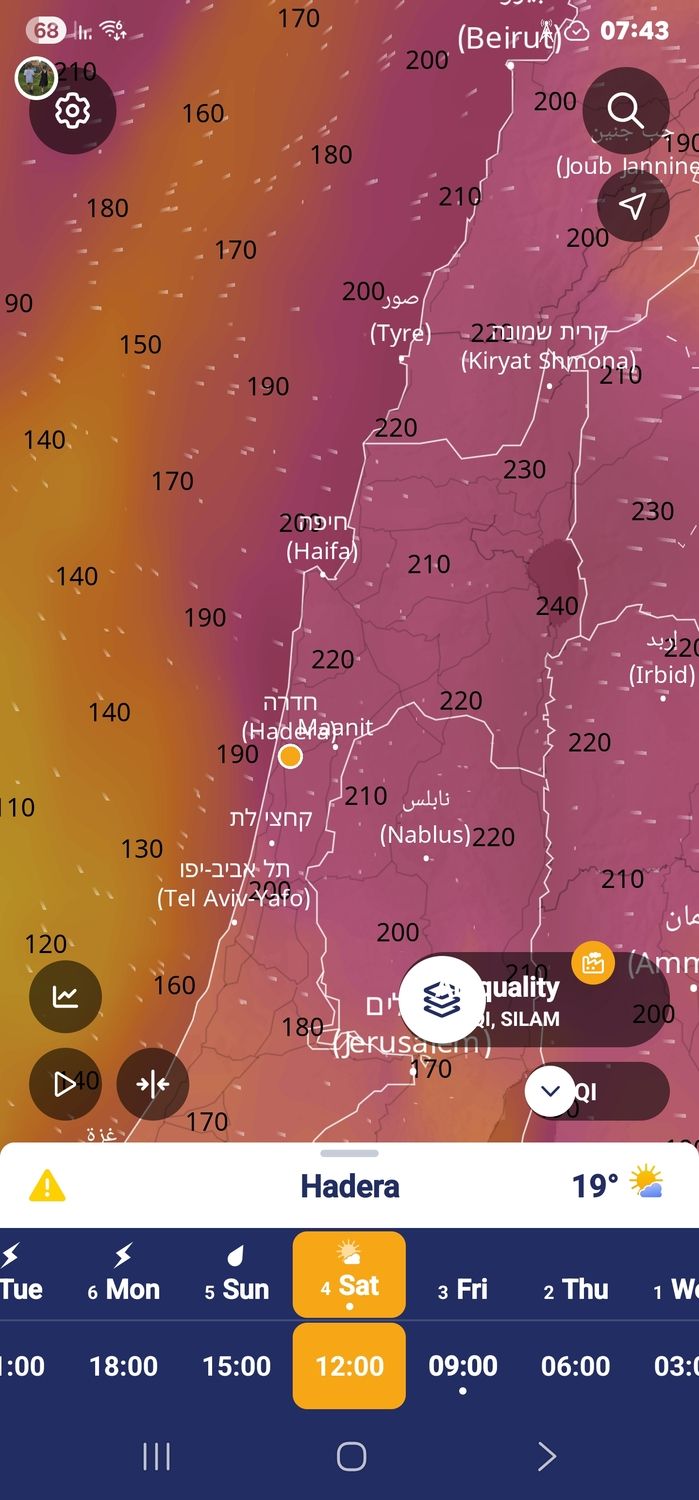Open Hadera forecast details
Screen dimensions: 699x1500
point(350,1186)
